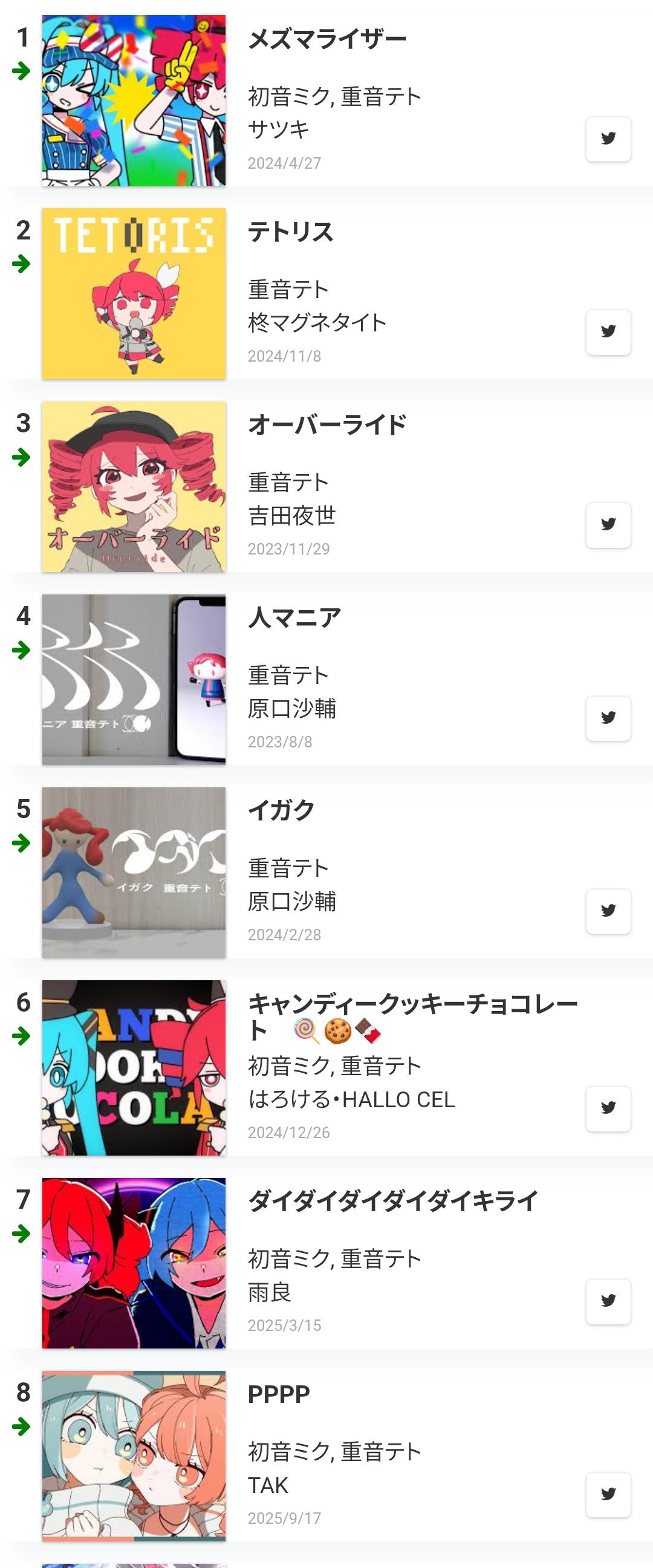Share オーバーライド via the Twitter button

pyautogui.click(x=608, y=525)
